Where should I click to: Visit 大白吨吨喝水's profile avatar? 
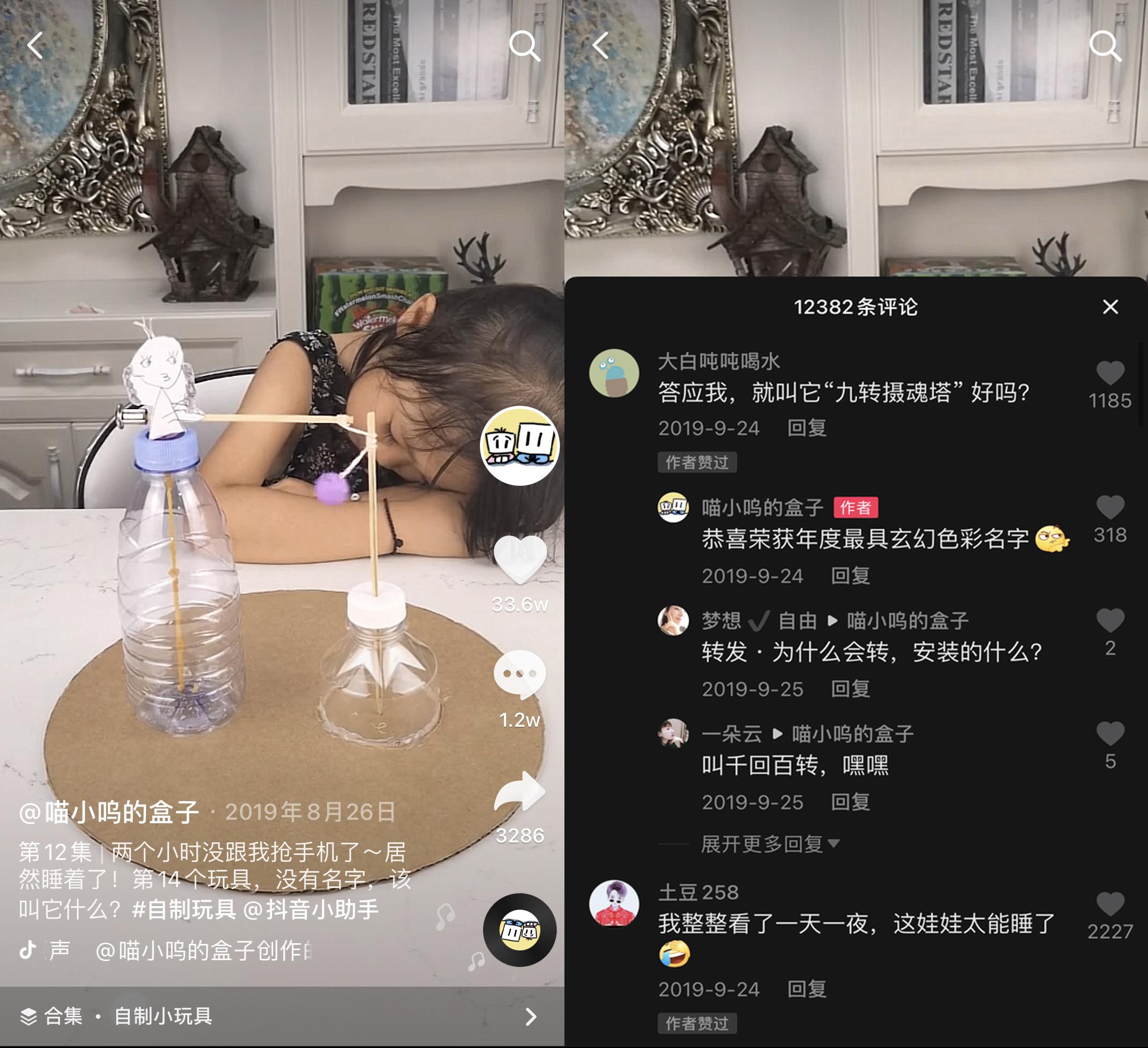(x=614, y=373)
